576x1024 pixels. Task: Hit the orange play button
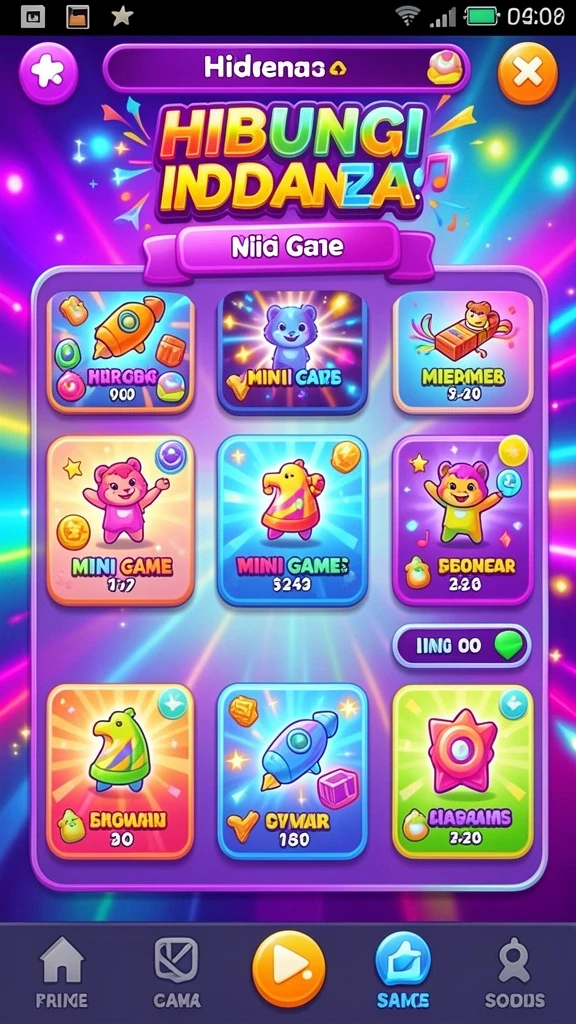(288, 967)
